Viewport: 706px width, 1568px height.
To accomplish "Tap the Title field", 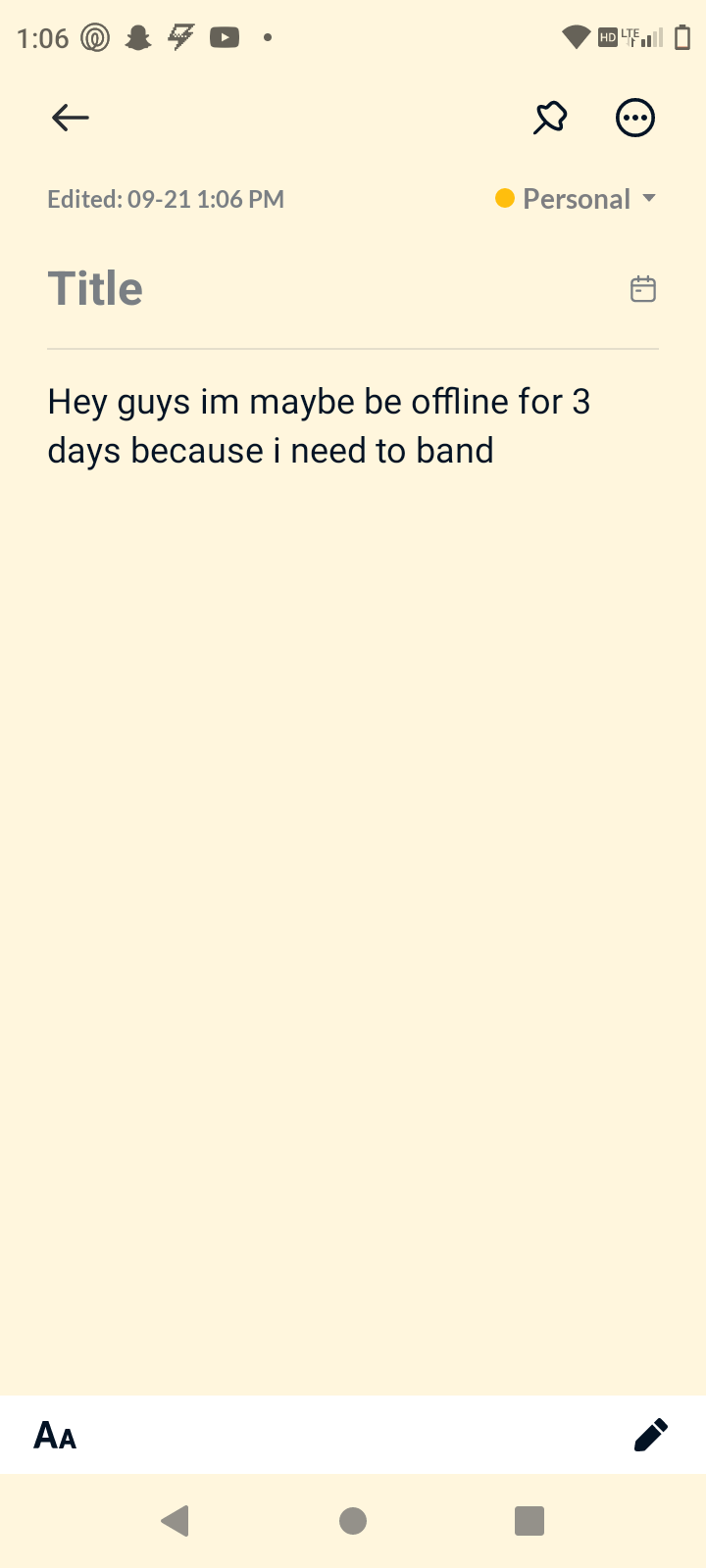I will pos(294,289).
